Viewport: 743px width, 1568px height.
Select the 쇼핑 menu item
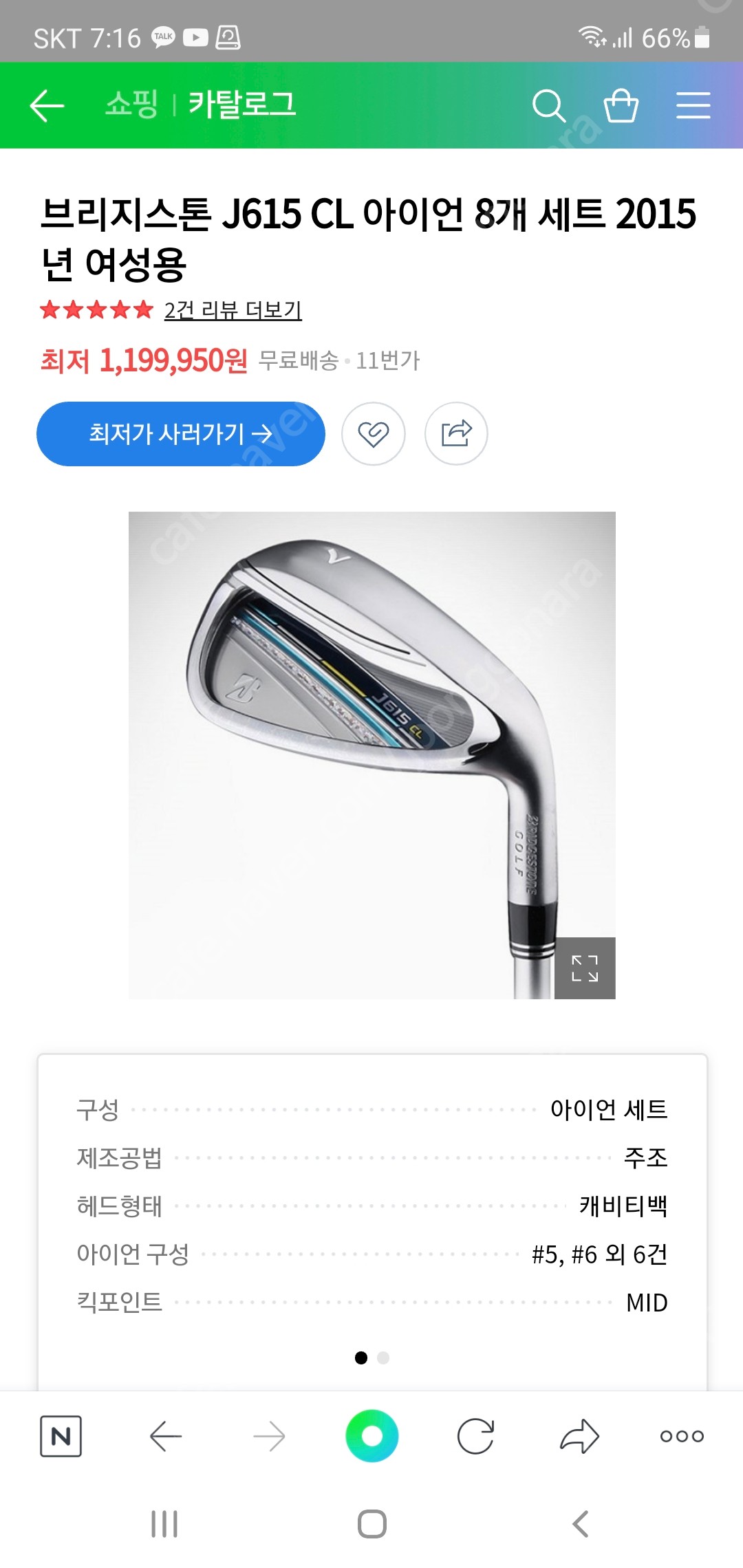(x=133, y=107)
